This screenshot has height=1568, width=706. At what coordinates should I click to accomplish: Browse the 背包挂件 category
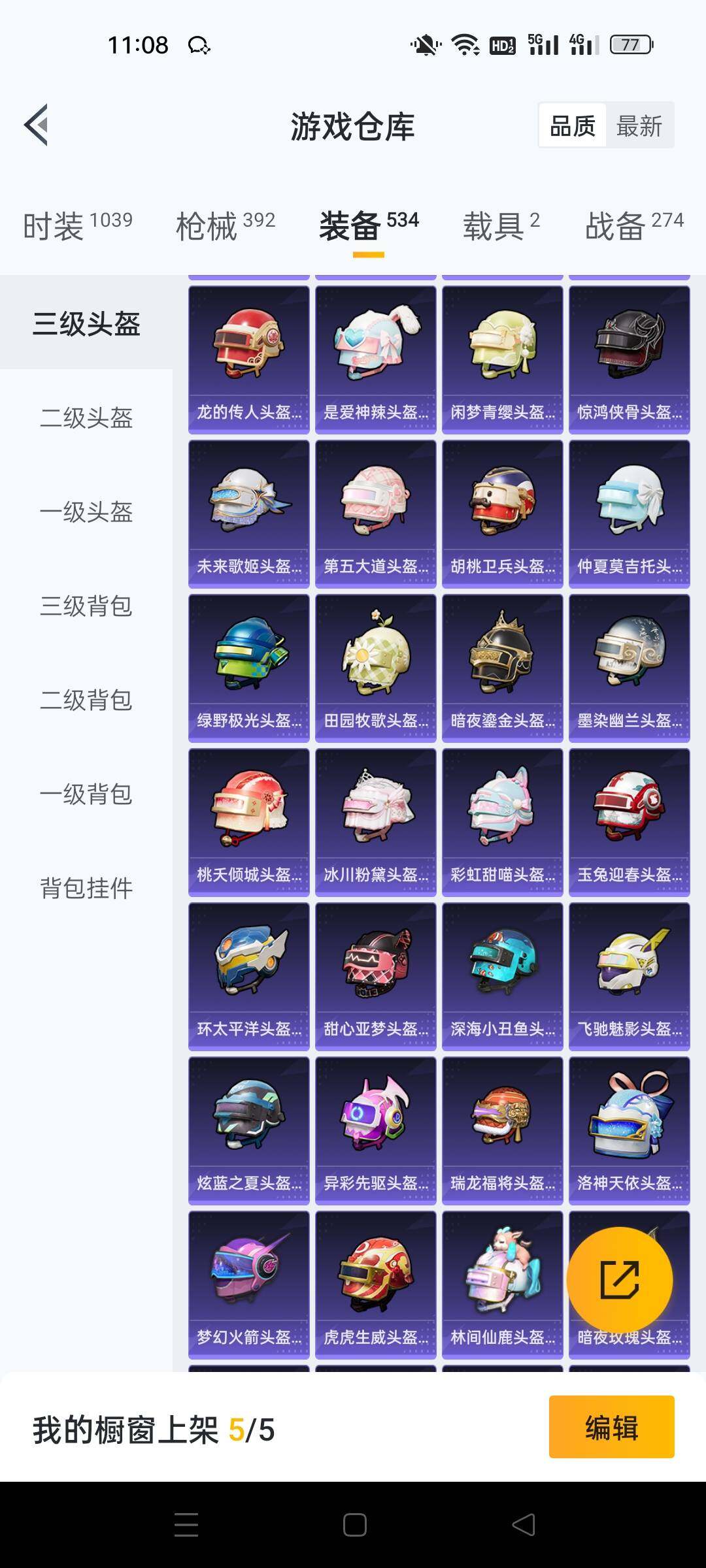(x=87, y=889)
